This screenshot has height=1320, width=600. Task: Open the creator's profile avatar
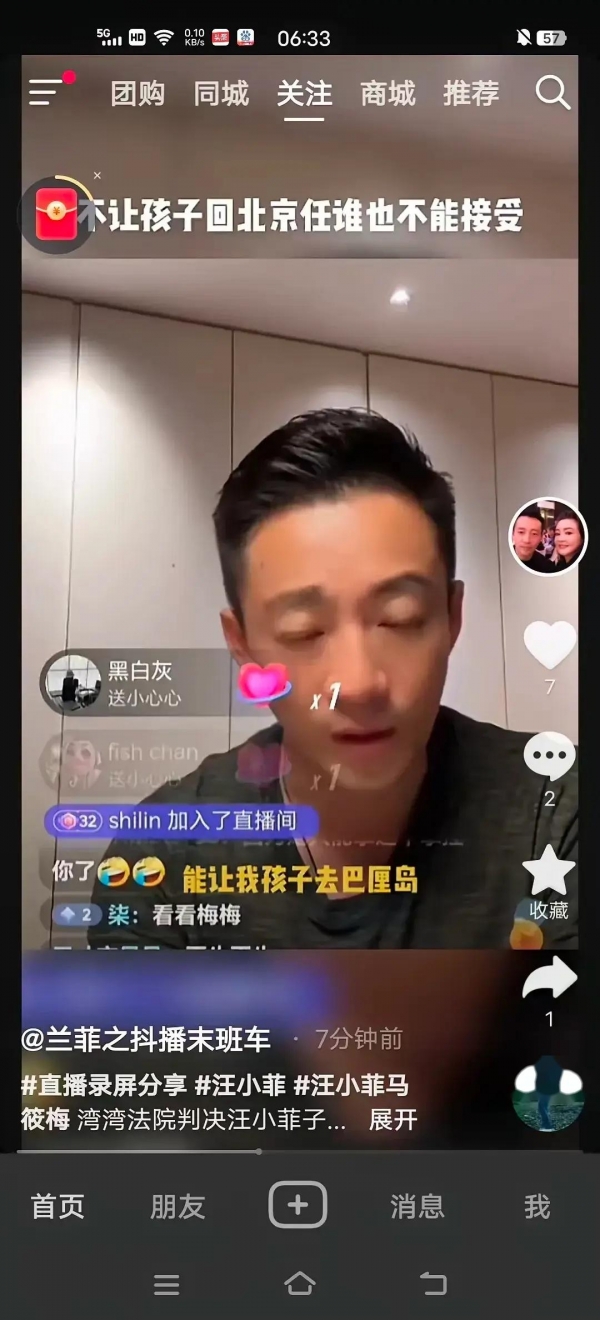coord(547,537)
